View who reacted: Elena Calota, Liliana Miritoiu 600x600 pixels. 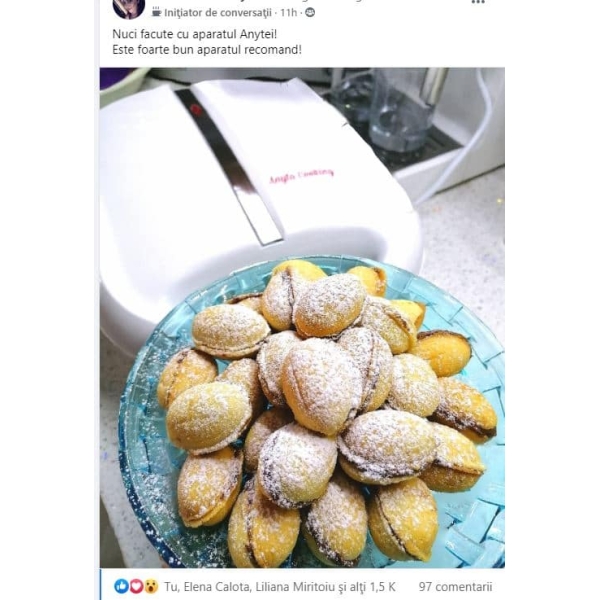click(279, 587)
